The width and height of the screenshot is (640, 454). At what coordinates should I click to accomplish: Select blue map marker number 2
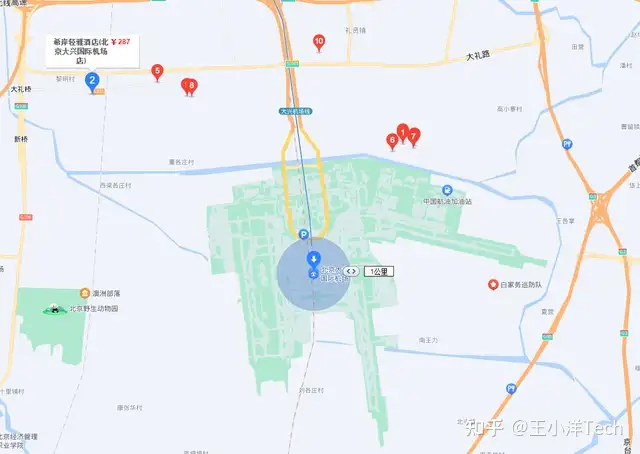tap(93, 82)
